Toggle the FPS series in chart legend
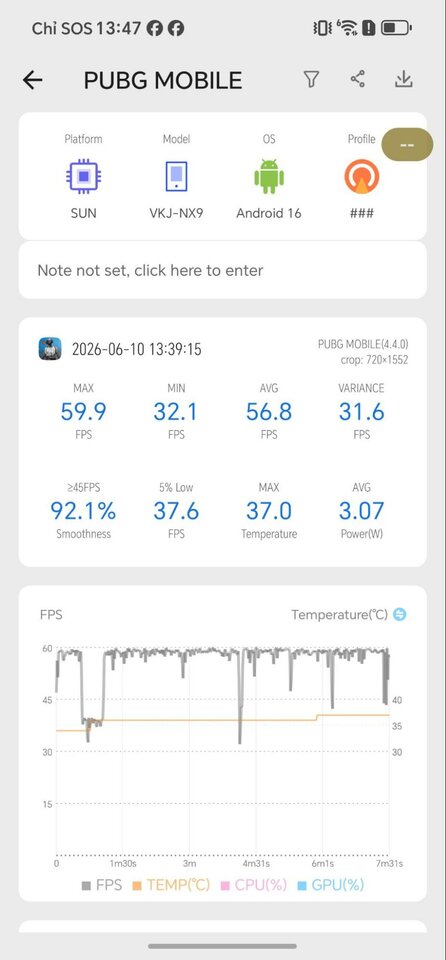 click(102, 885)
